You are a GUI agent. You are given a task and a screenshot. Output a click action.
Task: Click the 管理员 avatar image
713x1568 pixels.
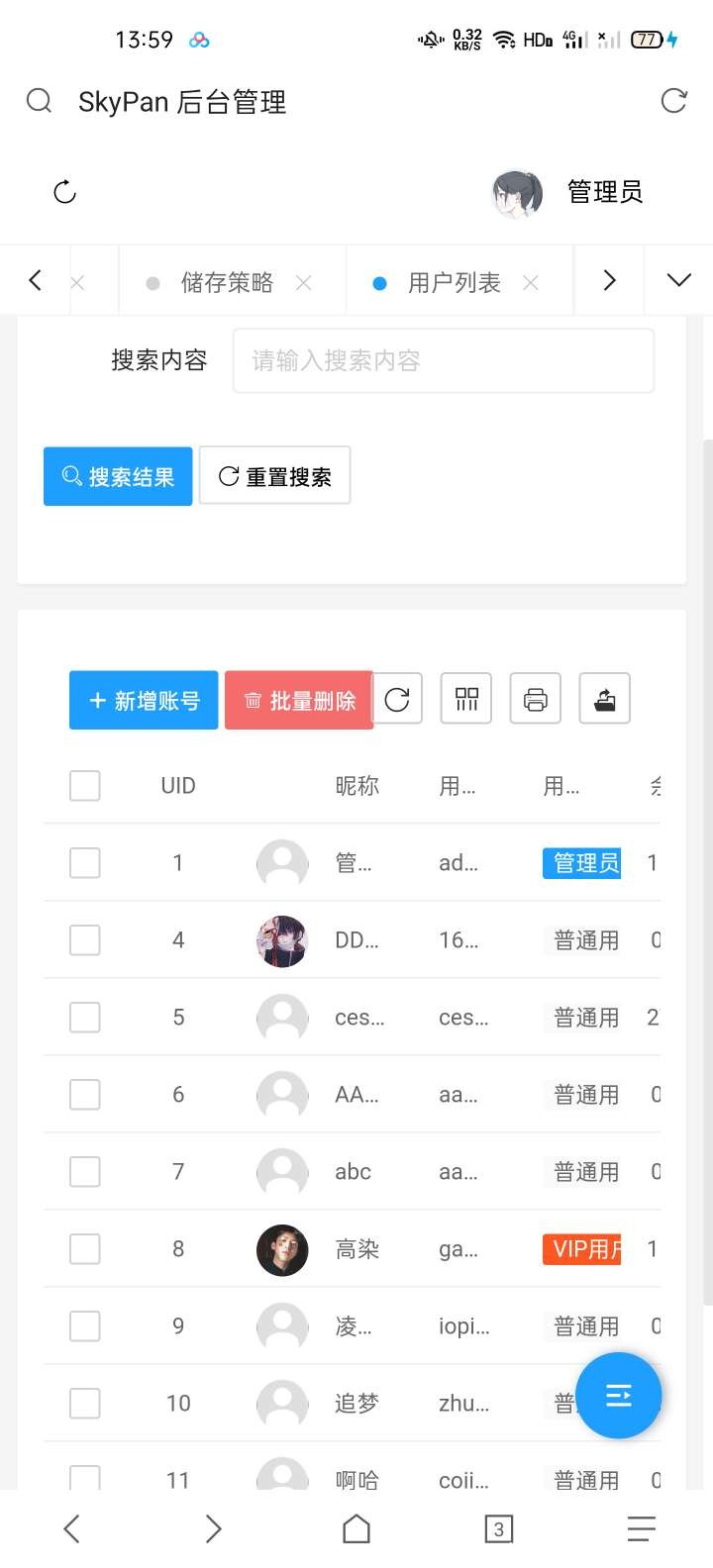[x=516, y=192]
